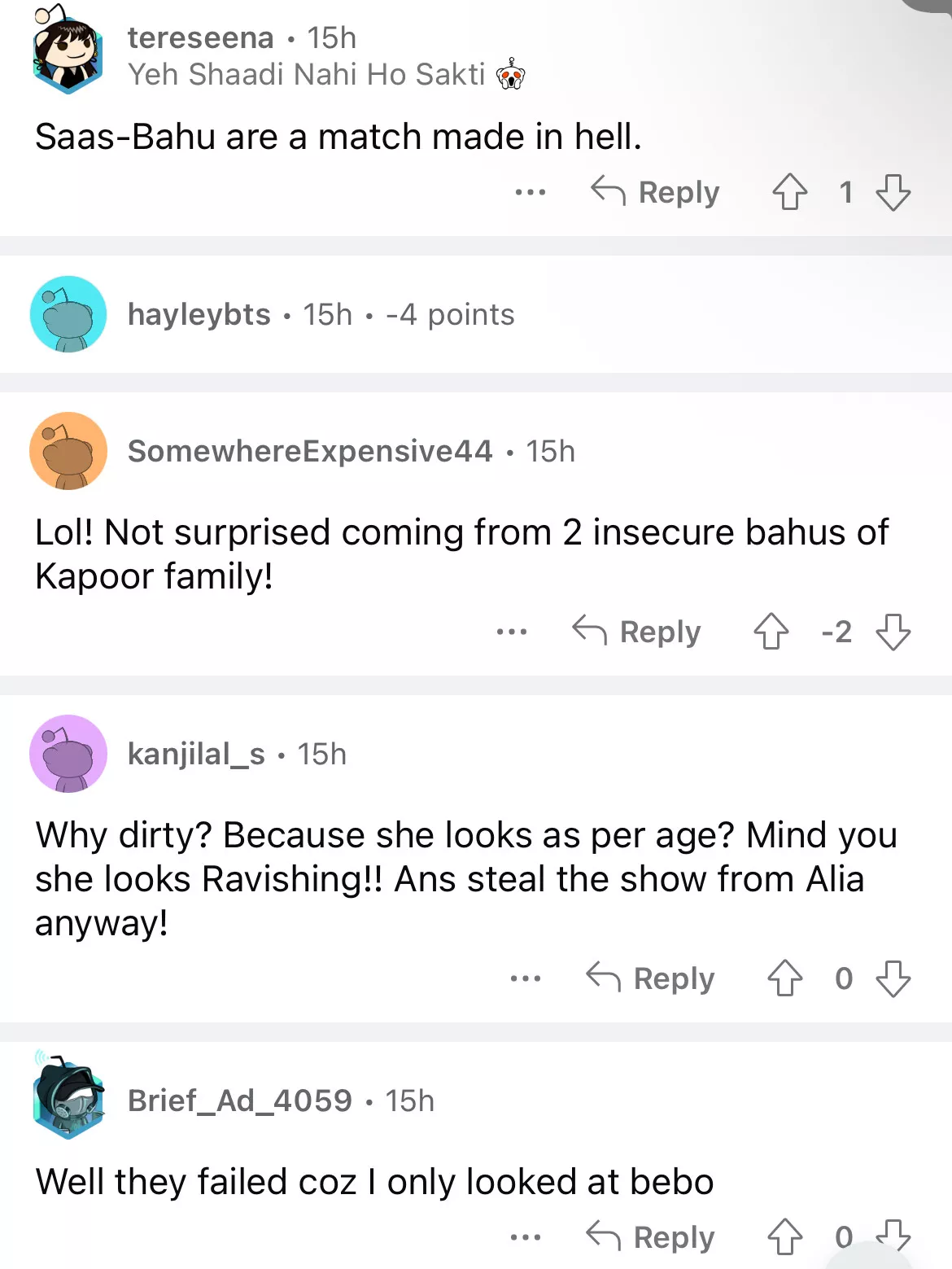Upvote Brief_Ad_4059's bebo comment

pos(784,1236)
